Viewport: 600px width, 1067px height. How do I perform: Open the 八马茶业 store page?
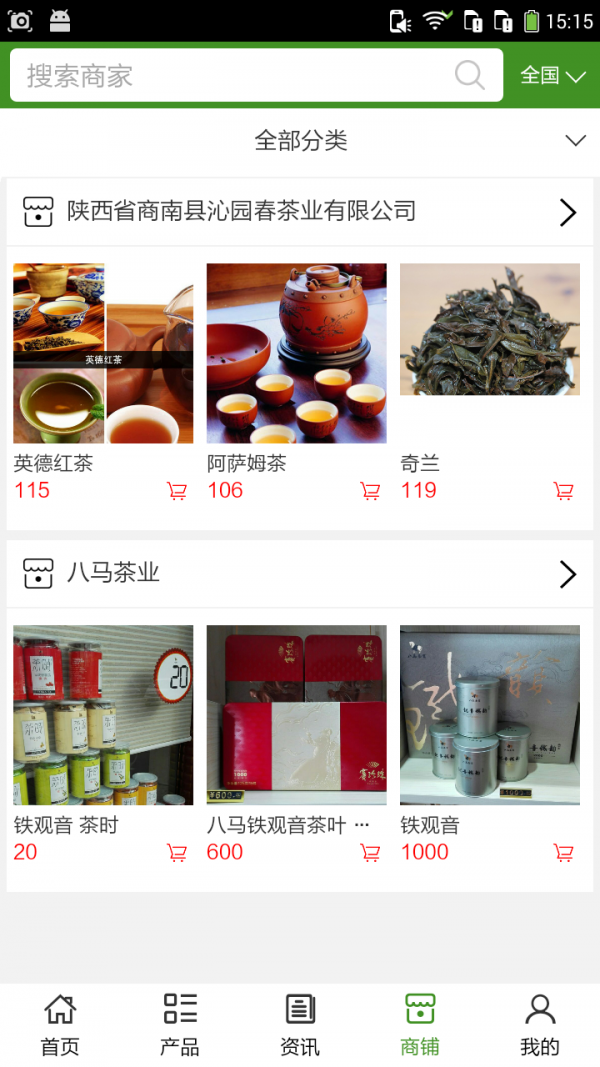click(300, 574)
